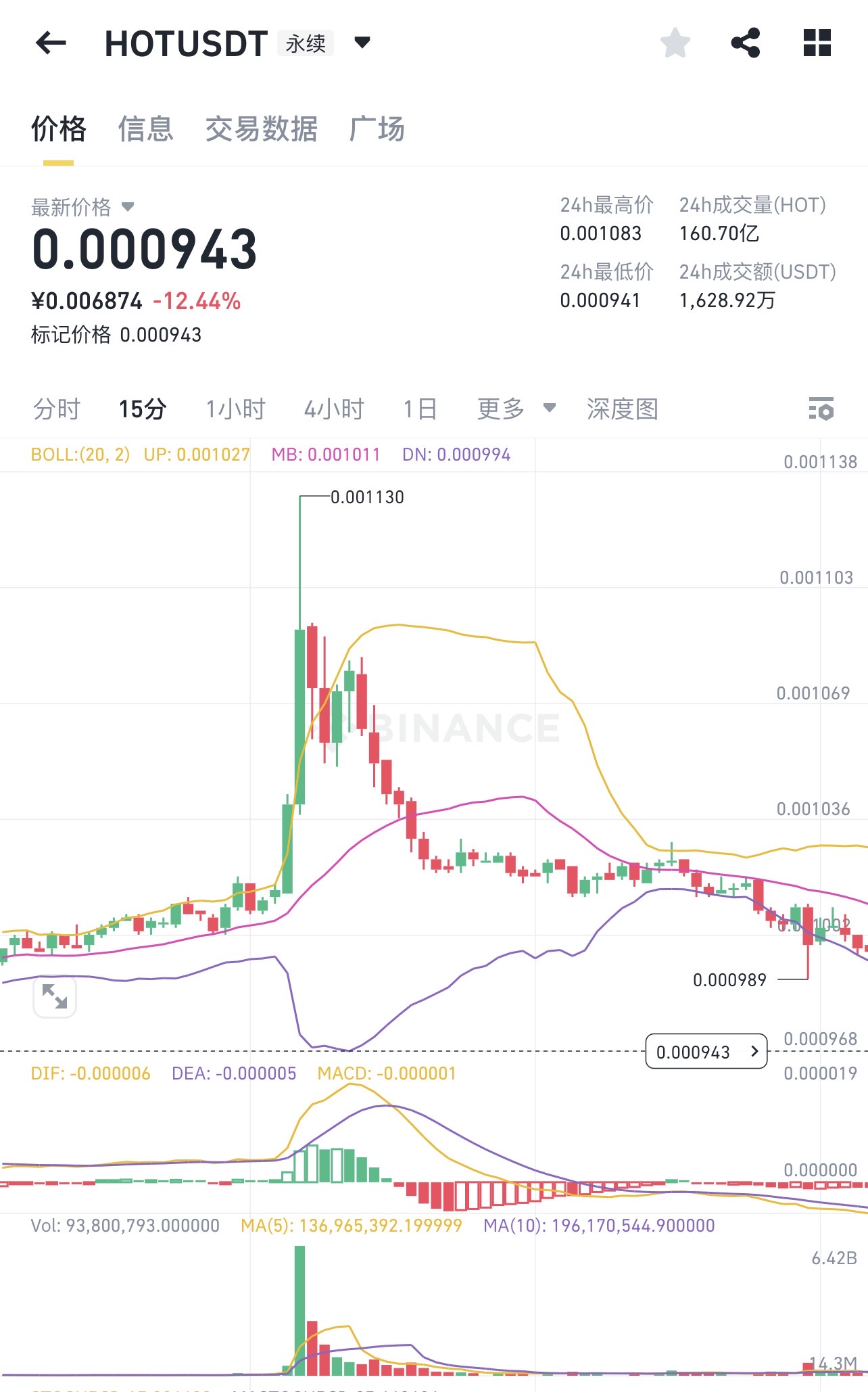Screen dimensions: 868x1392
Task: Expand 更多 time interval options
Action: 516,409
